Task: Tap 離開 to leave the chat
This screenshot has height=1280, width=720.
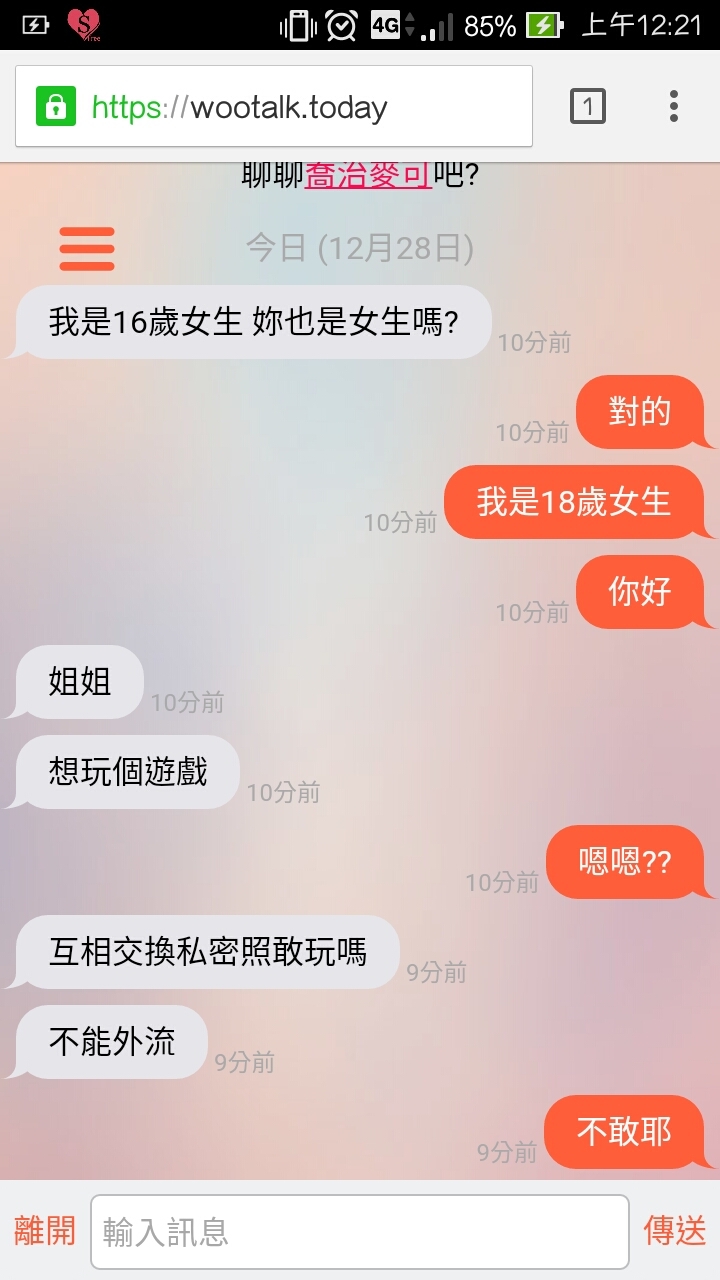Action: pos(45,1231)
